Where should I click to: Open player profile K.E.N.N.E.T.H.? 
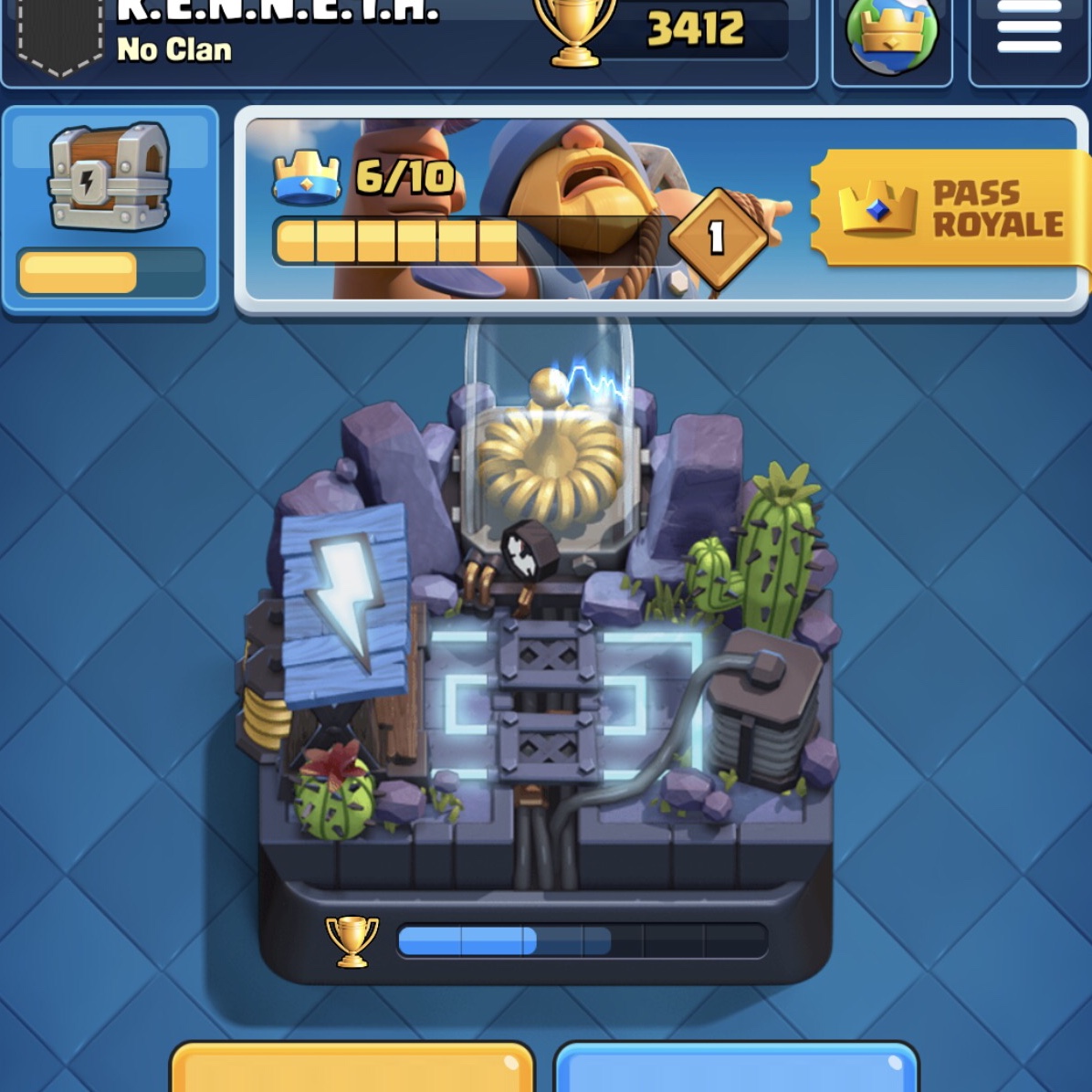pos(274,27)
